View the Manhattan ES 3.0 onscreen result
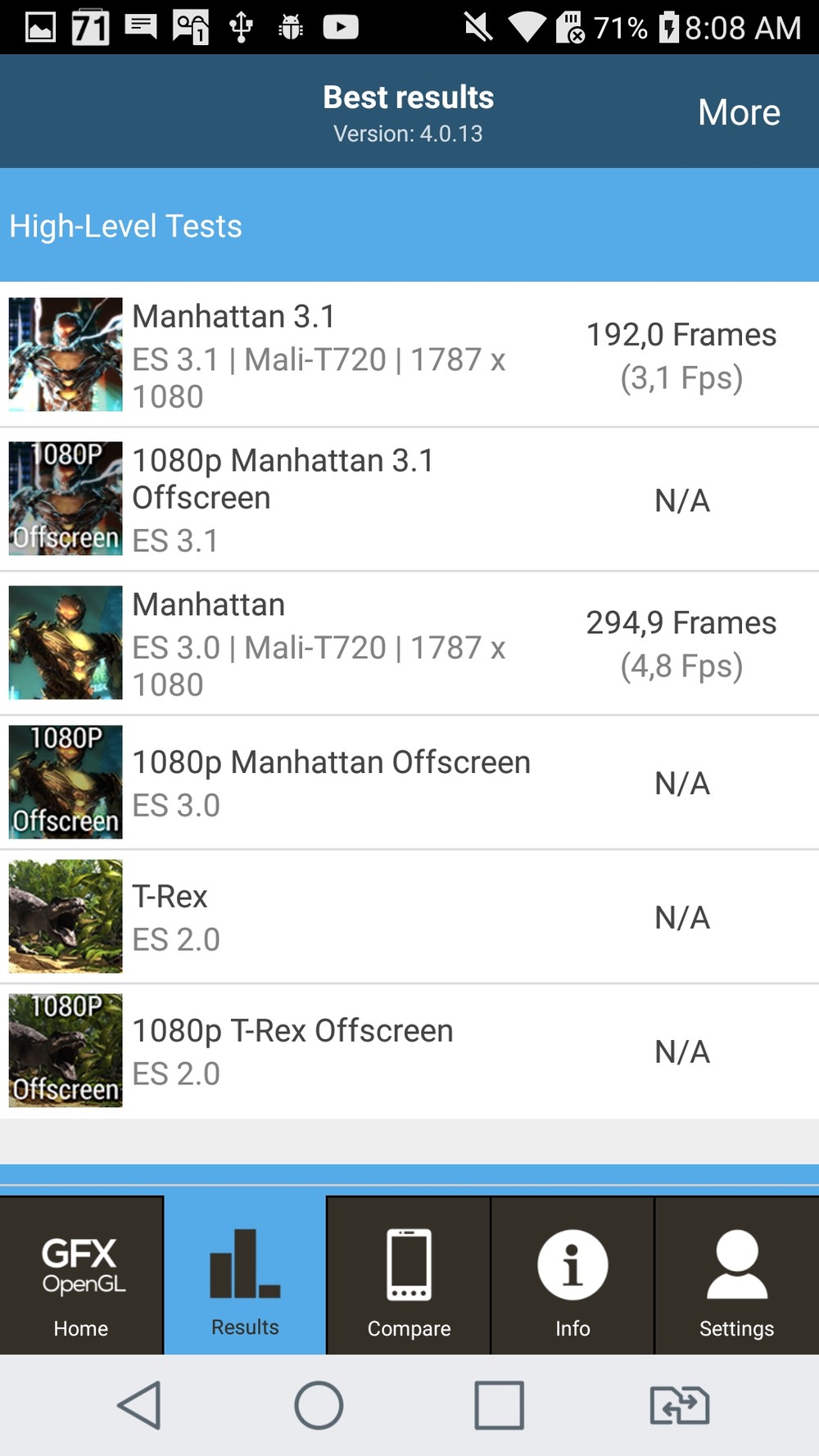819x1456 pixels. pyautogui.click(x=409, y=644)
